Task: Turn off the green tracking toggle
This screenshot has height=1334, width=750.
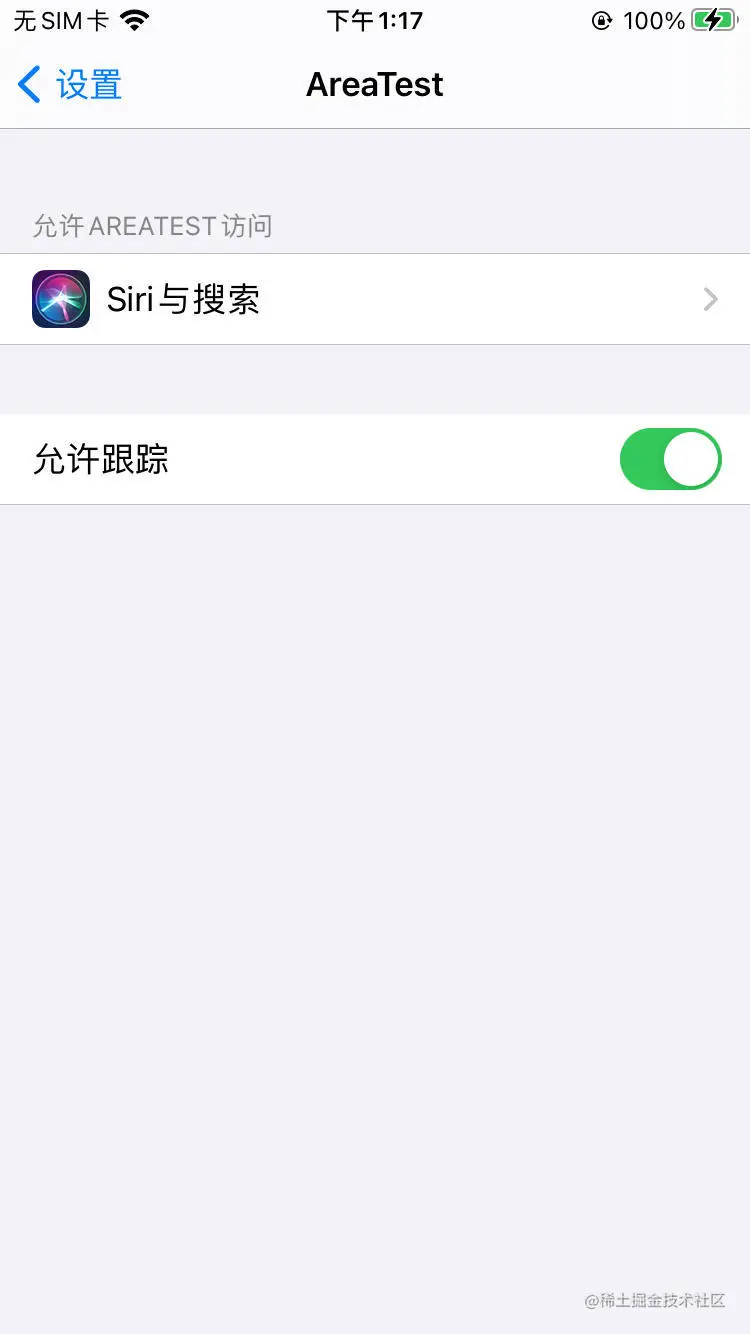Action: point(670,459)
